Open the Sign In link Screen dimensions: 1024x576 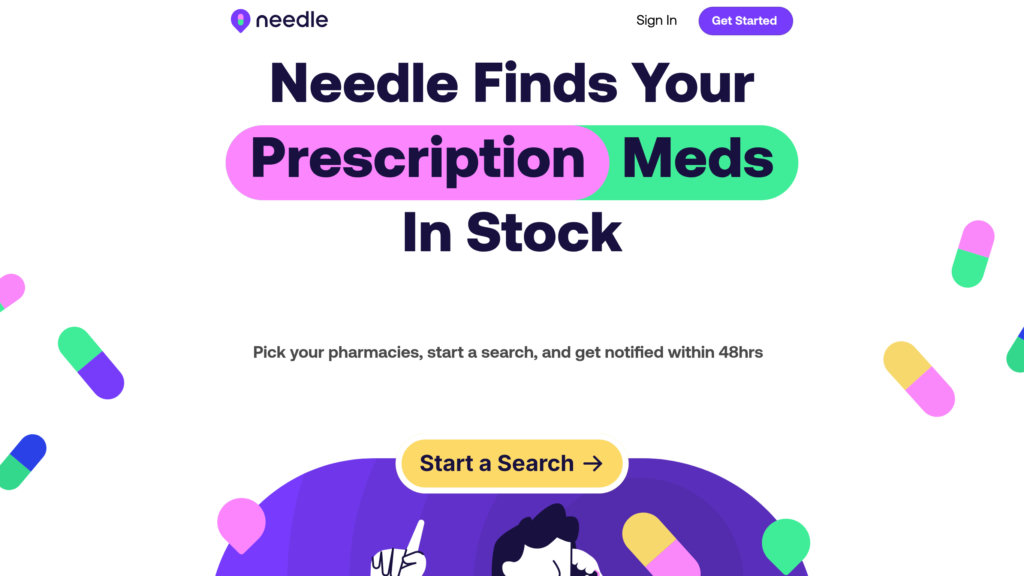point(656,21)
